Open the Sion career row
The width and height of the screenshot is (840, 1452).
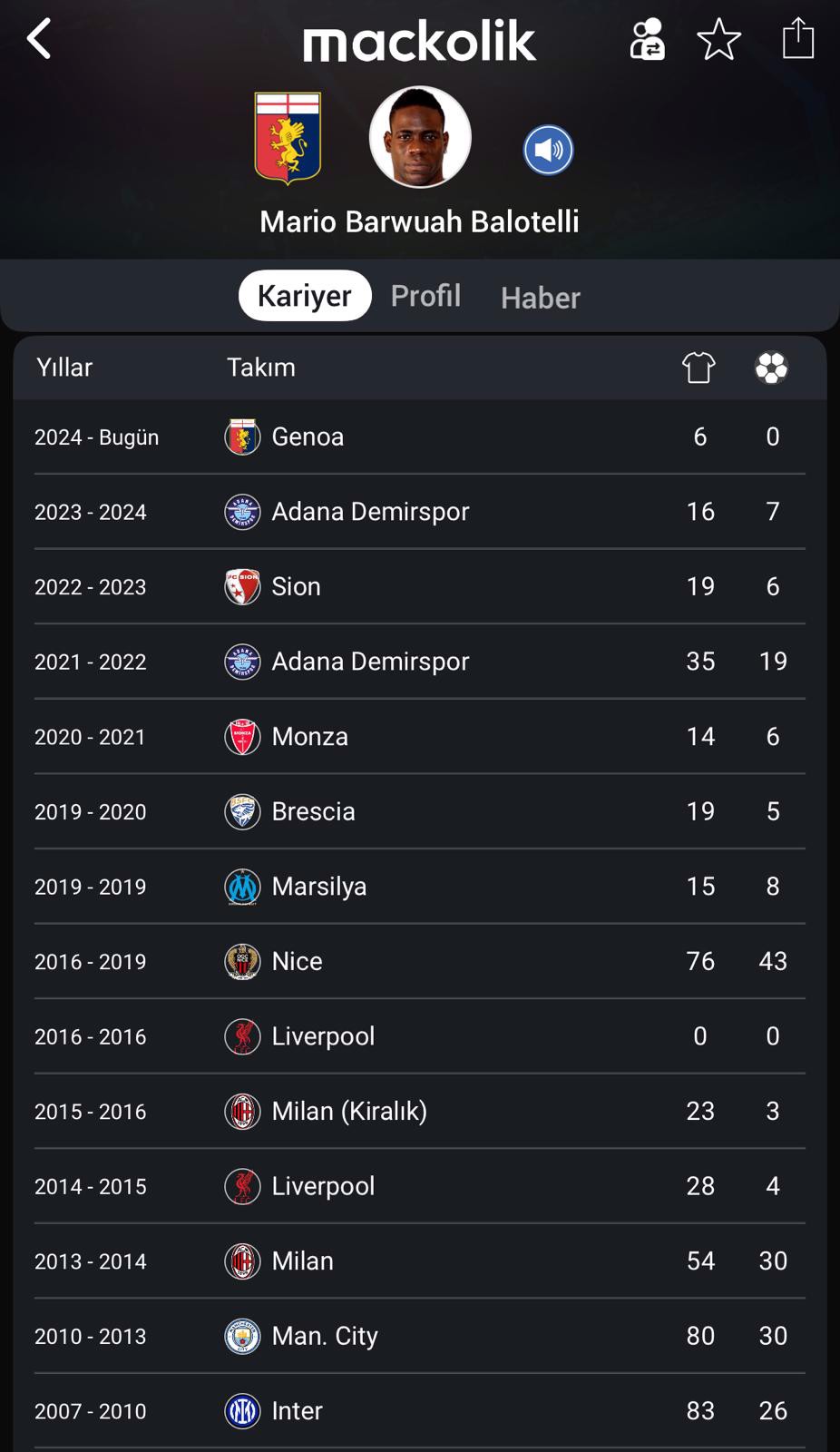pyautogui.click(x=420, y=586)
